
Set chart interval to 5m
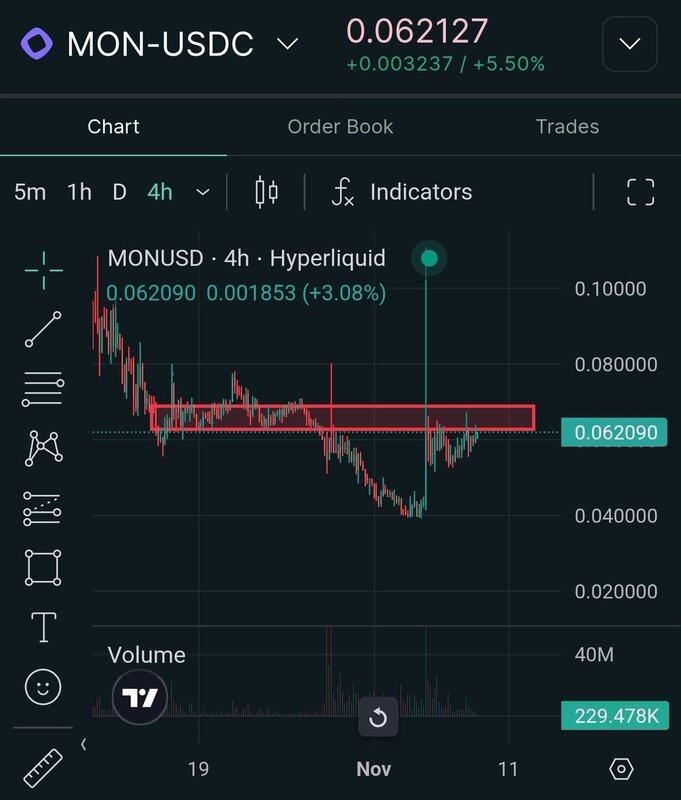[x=30, y=192]
